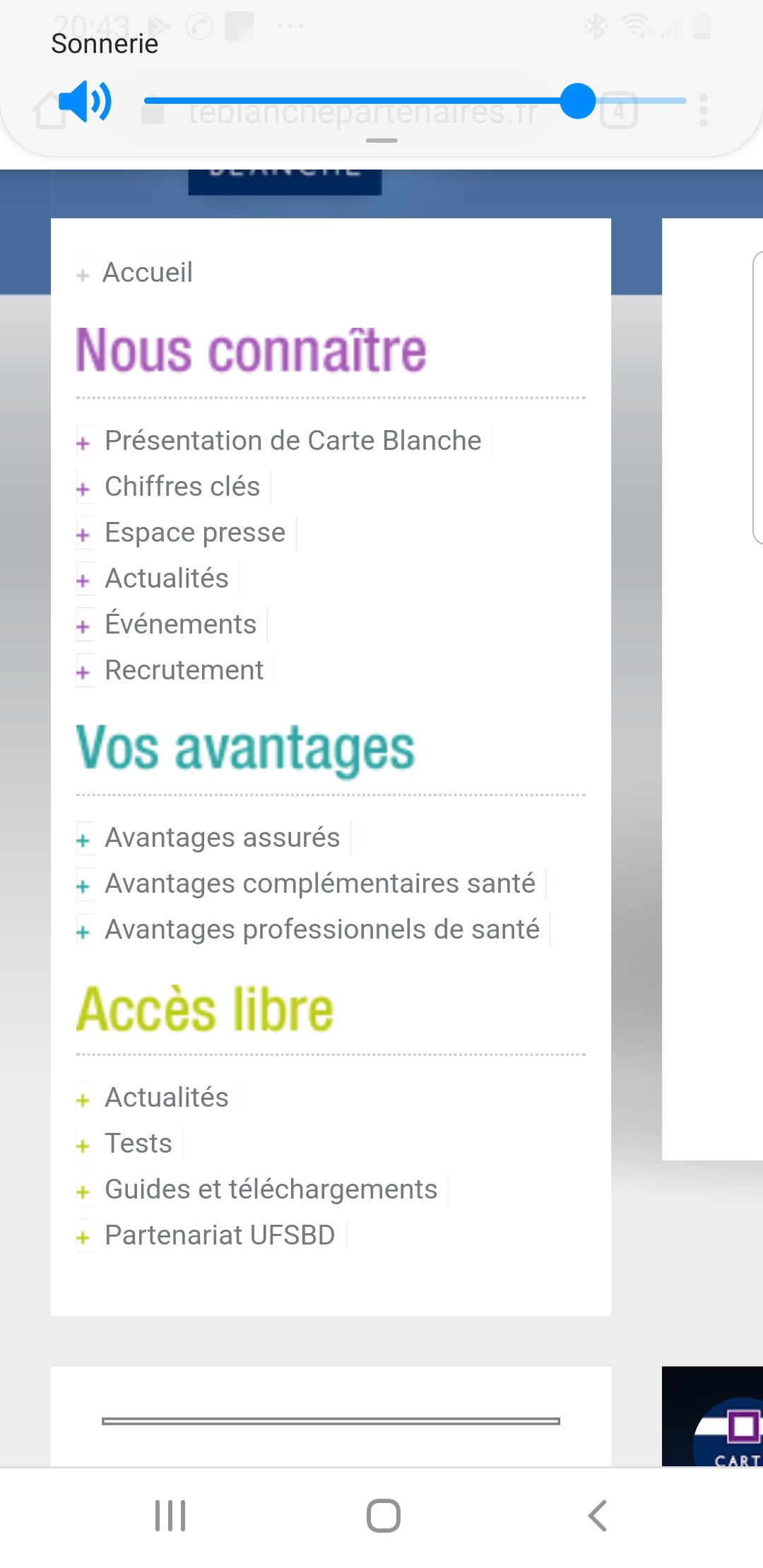The height and width of the screenshot is (1568, 763).
Task: Open Avantages professionnels de santé
Action: (x=321, y=929)
